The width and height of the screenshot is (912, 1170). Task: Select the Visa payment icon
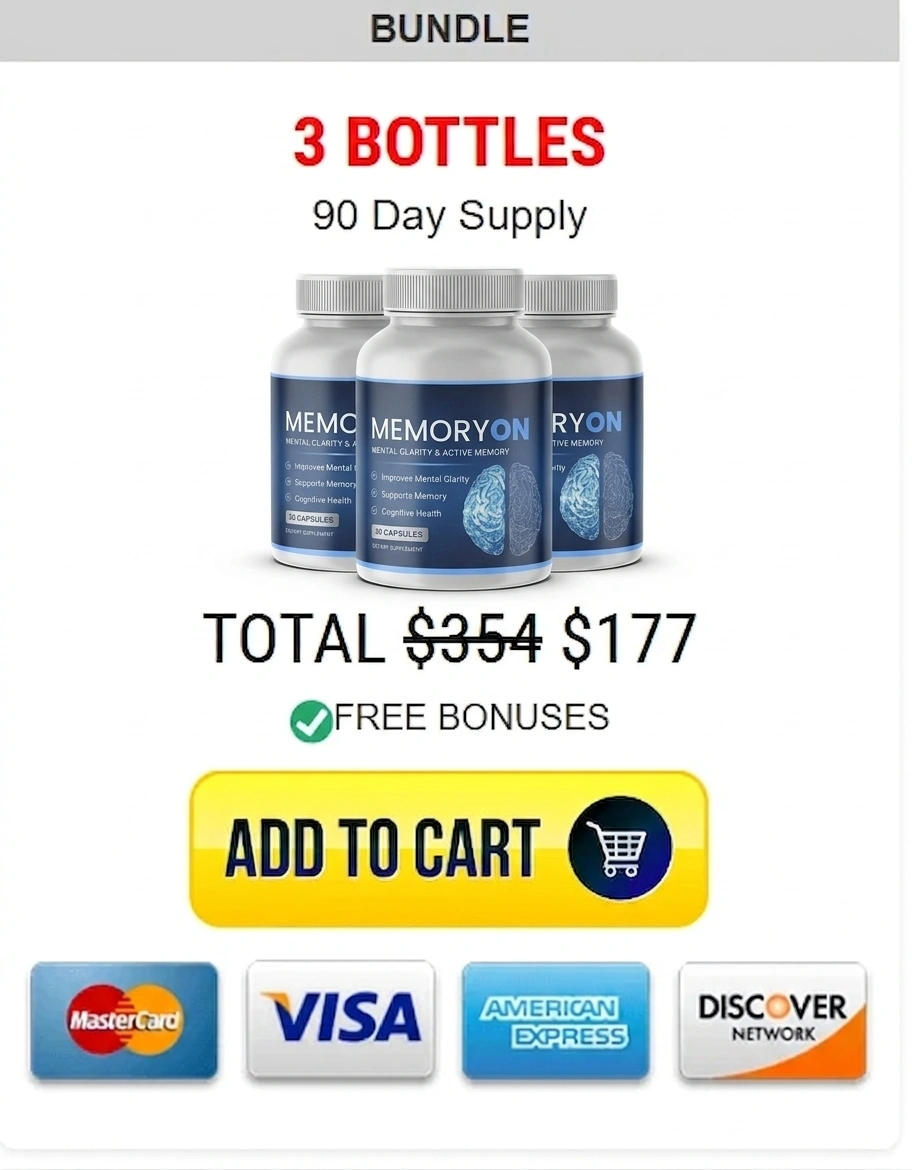pyautogui.click(x=340, y=1021)
